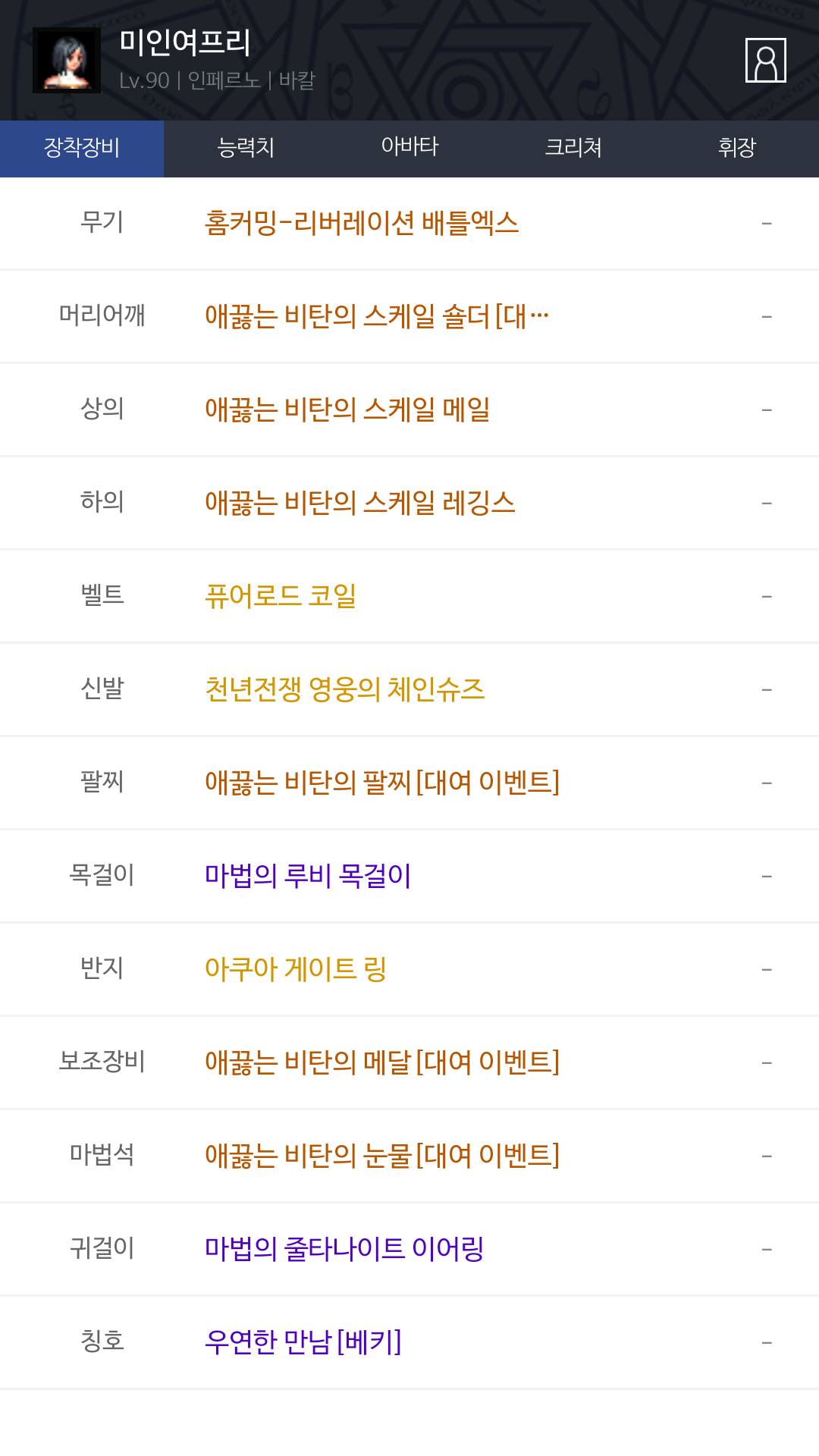The height and width of the screenshot is (1456, 819).
Task: Switch to the 능력치 tab
Action: point(246,148)
